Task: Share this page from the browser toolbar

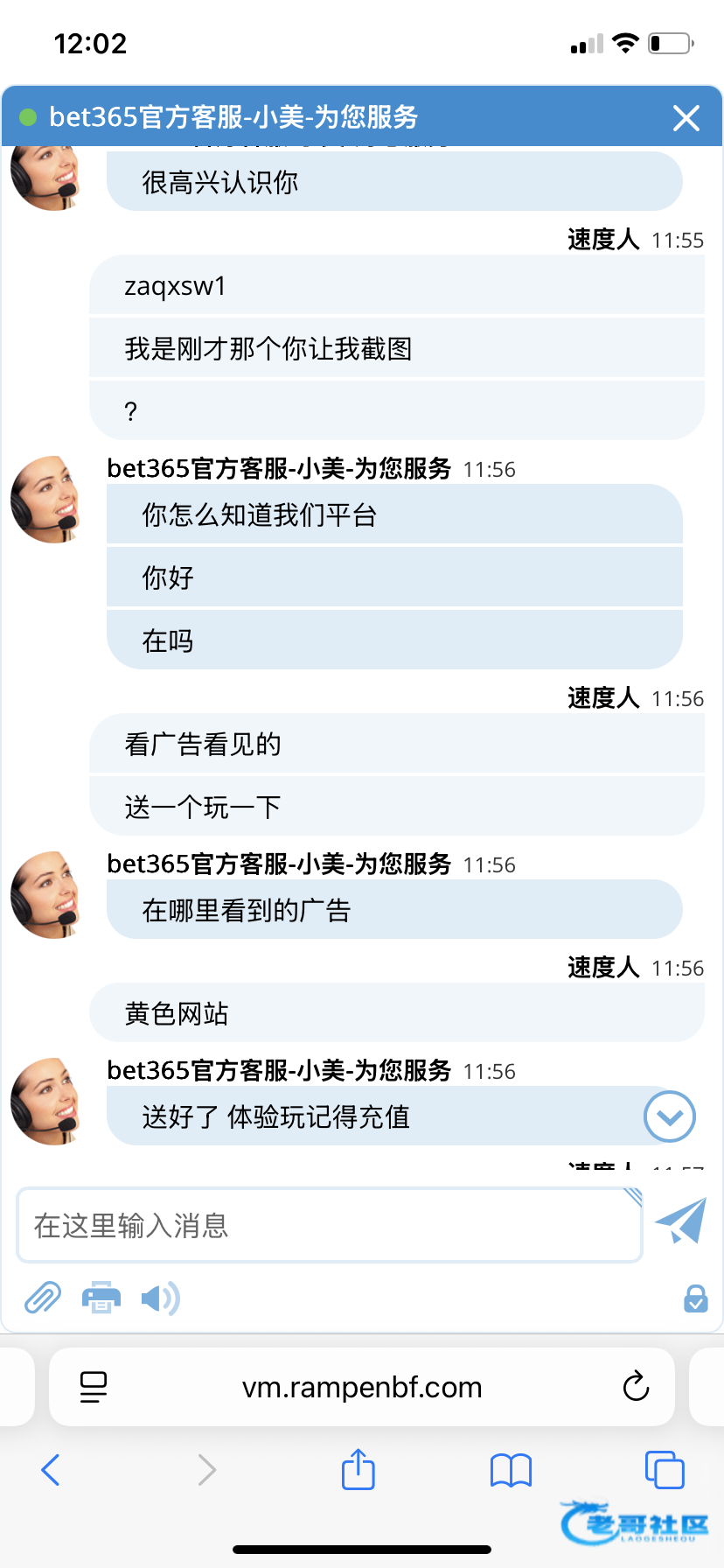Action: (x=359, y=1470)
